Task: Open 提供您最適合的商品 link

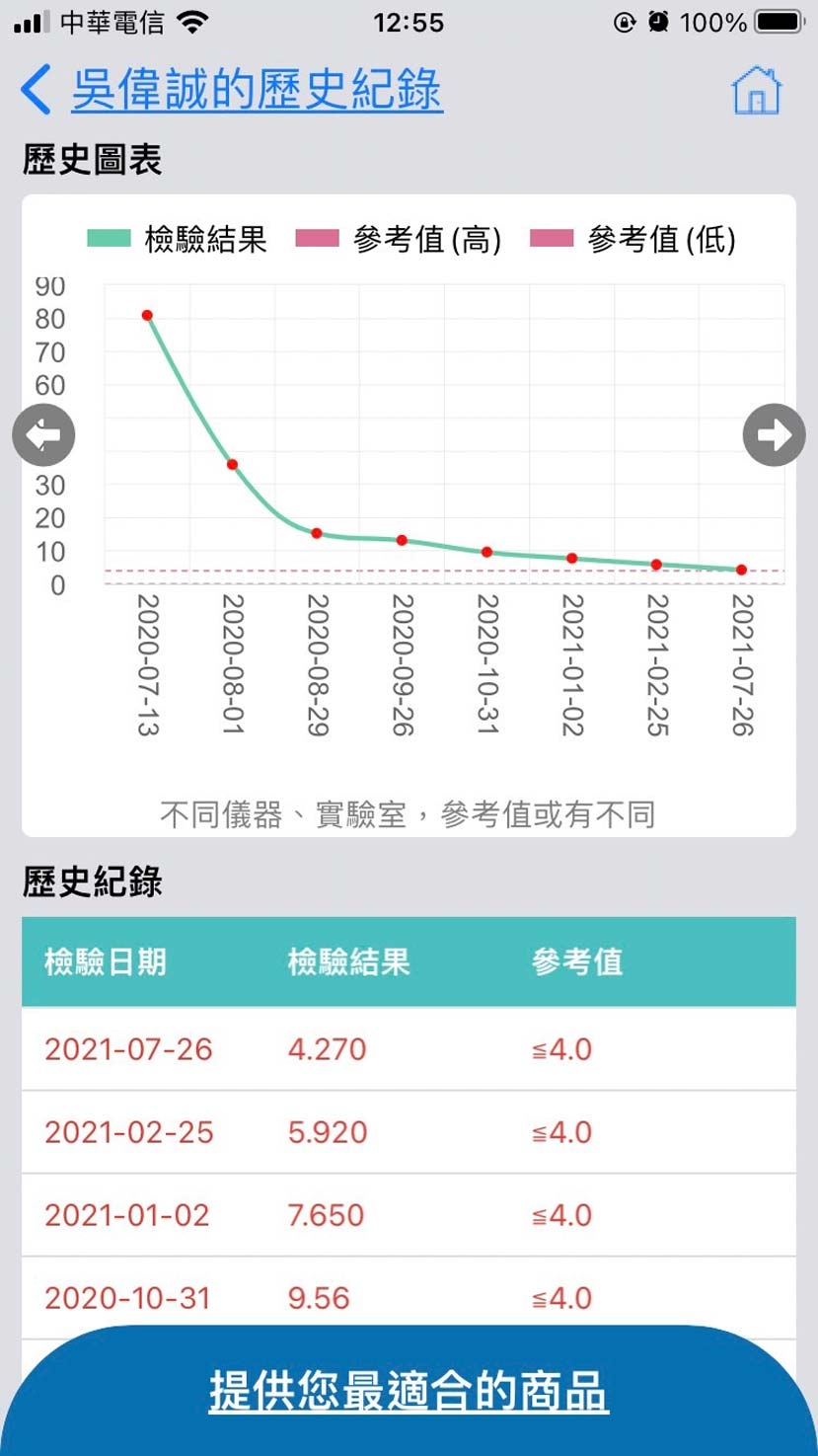Action: click(x=409, y=1390)
